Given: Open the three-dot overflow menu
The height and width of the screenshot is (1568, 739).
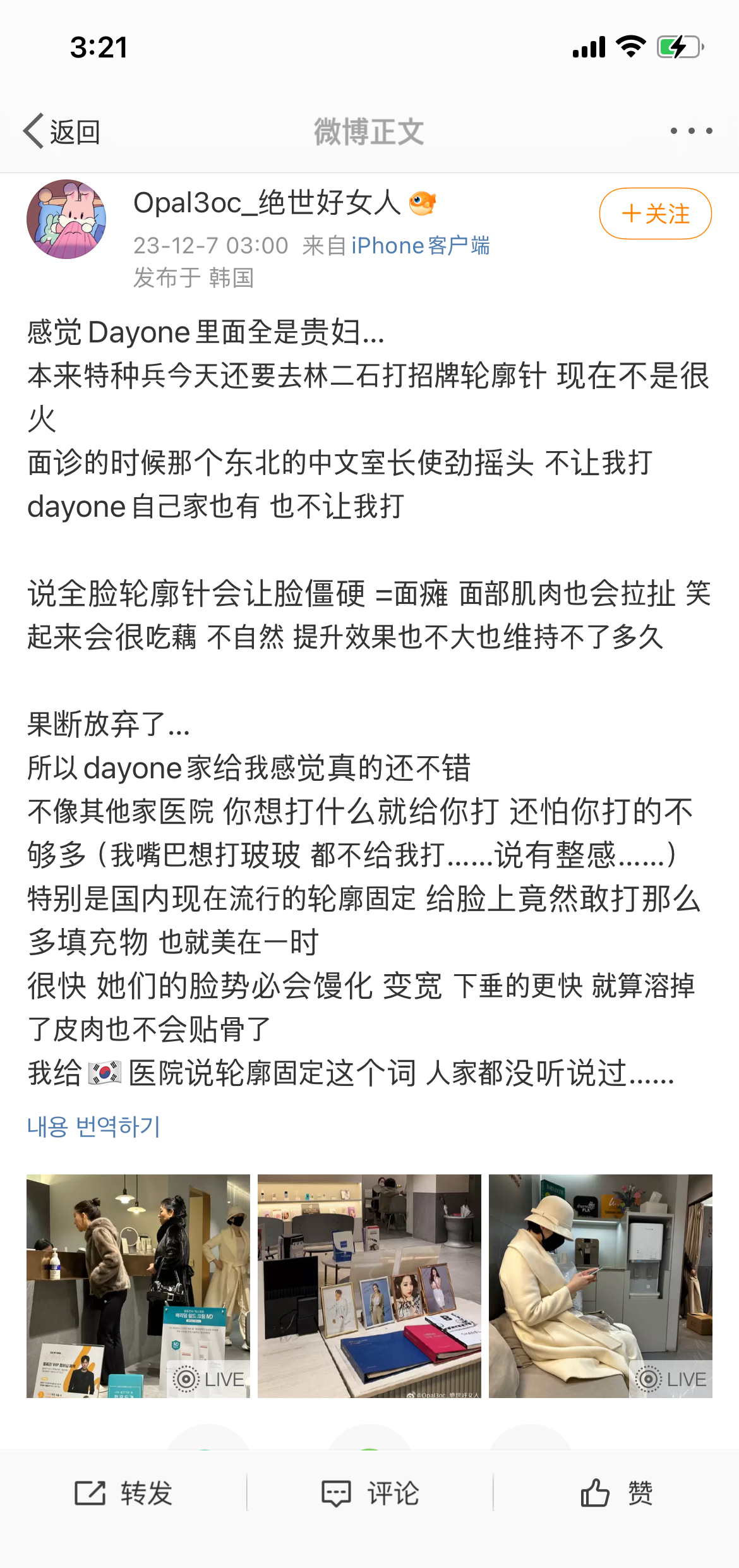Looking at the screenshot, I should click(x=691, y=131).
